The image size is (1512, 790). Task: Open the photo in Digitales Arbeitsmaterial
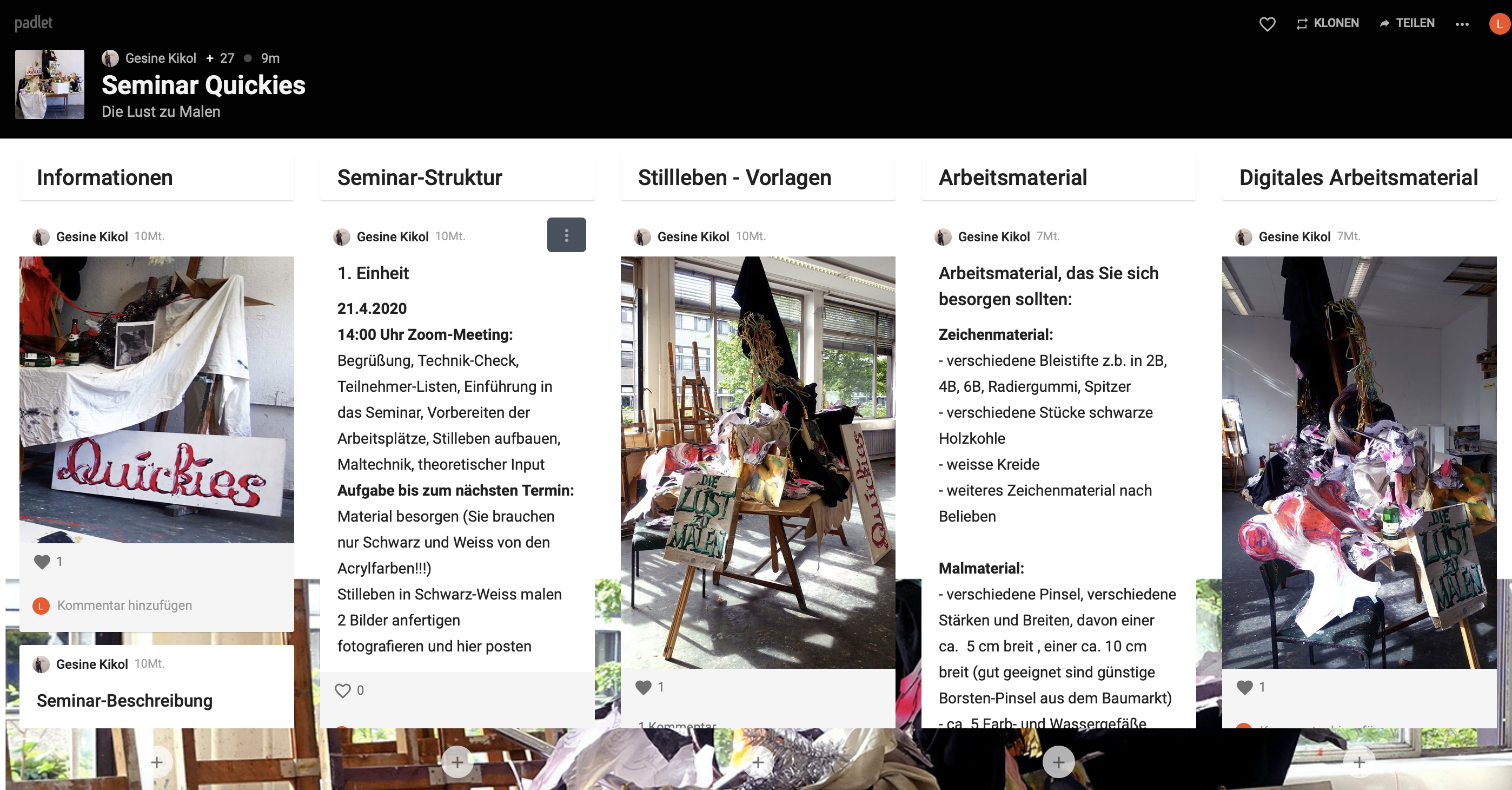pos(1359,462)
